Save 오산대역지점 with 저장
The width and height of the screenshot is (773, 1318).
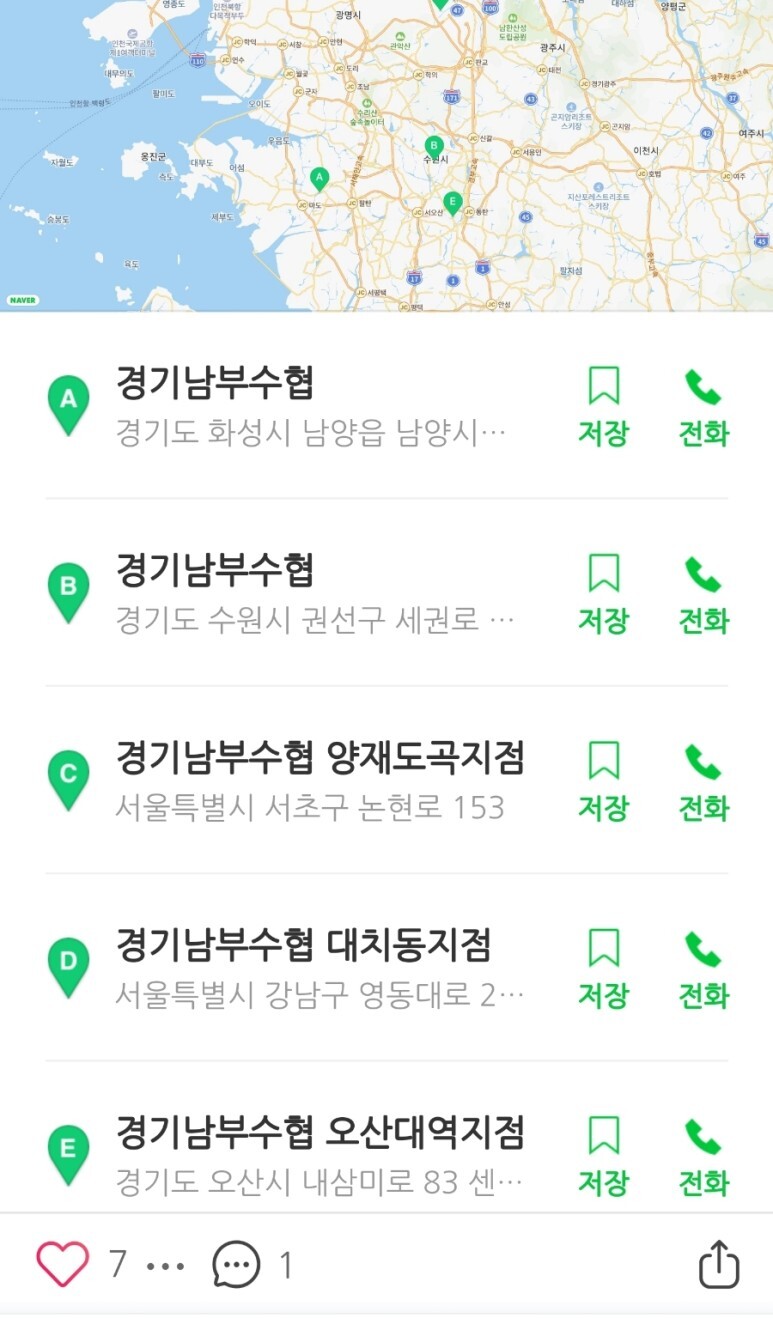603,1156
